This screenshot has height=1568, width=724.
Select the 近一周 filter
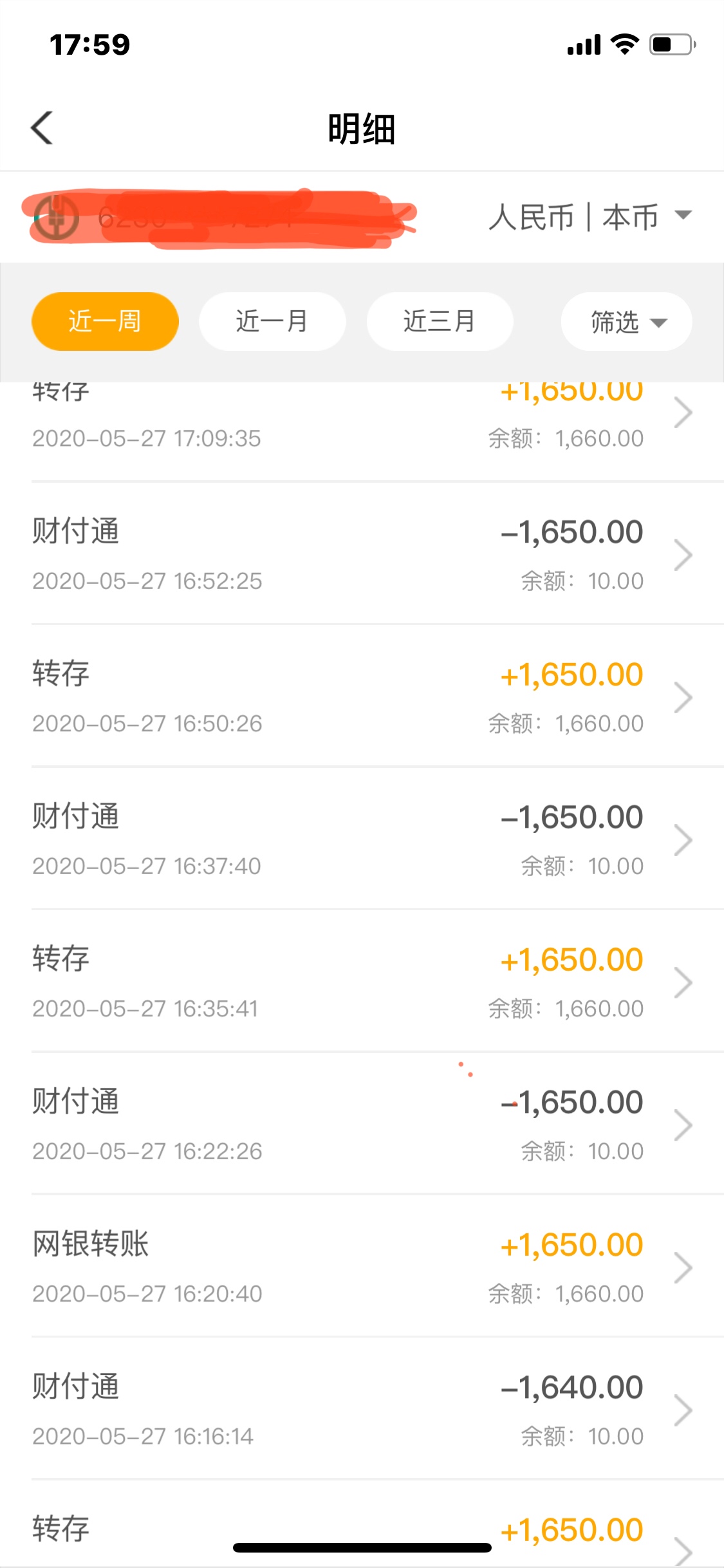coord(105,321)
